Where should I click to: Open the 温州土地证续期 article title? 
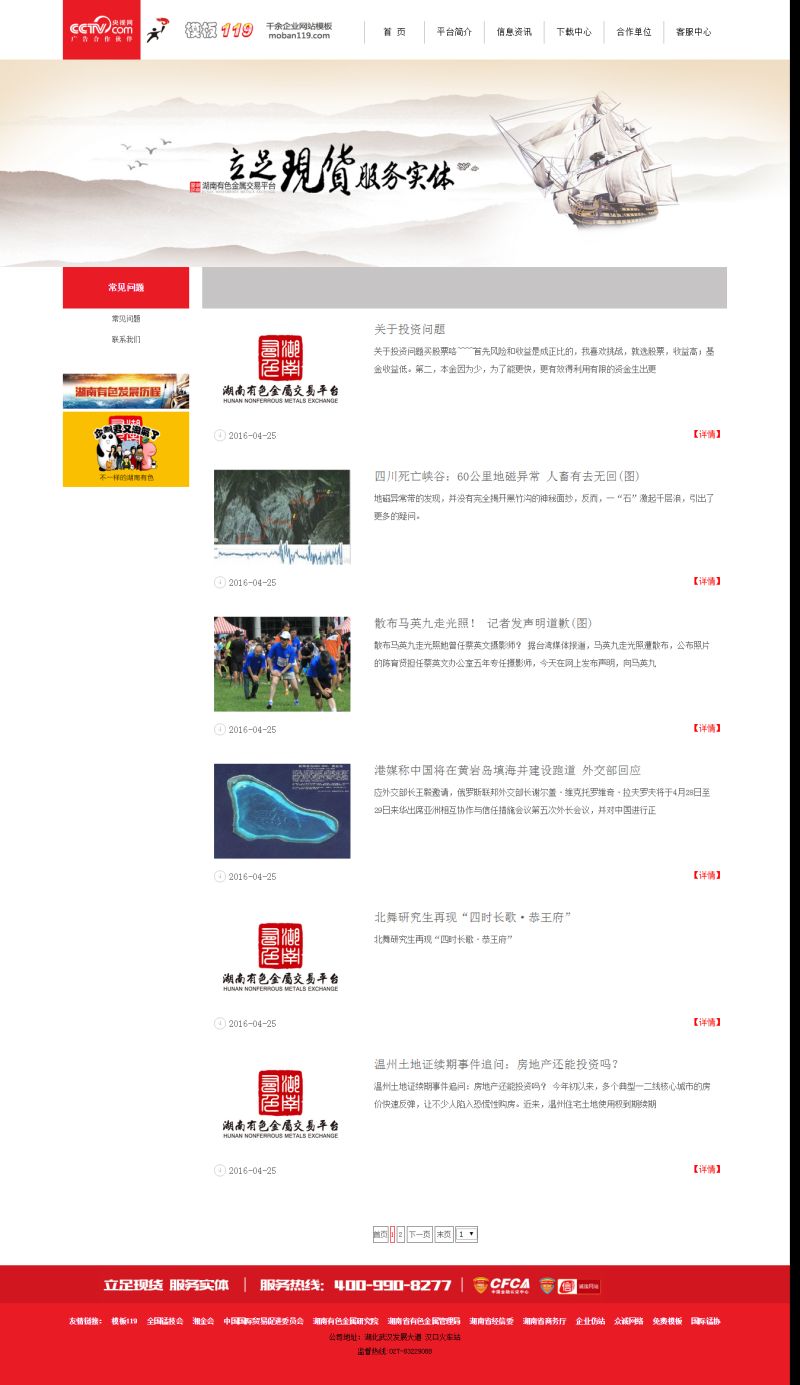(x=503, y=1064)
